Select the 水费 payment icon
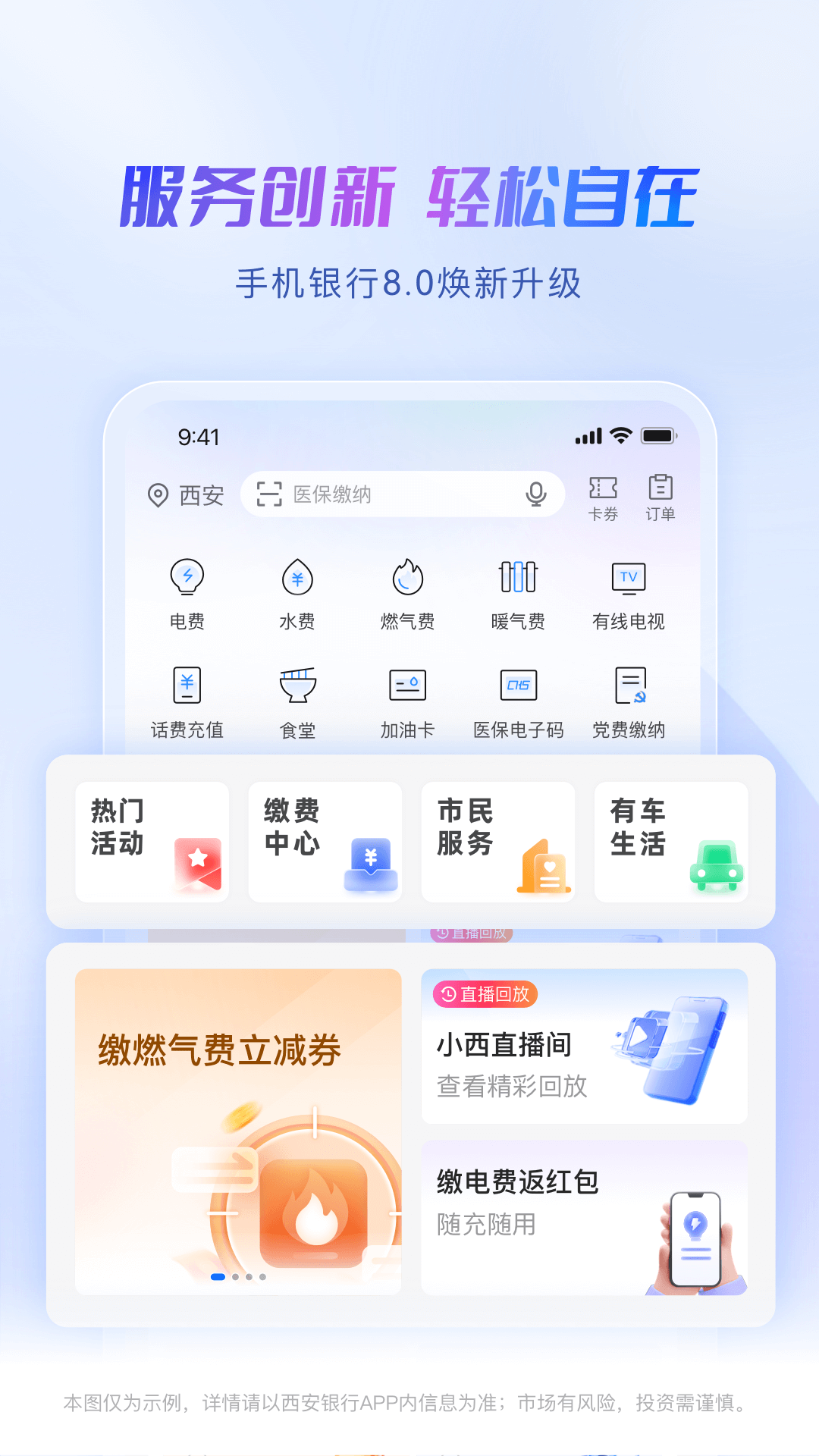 point(298,594)
